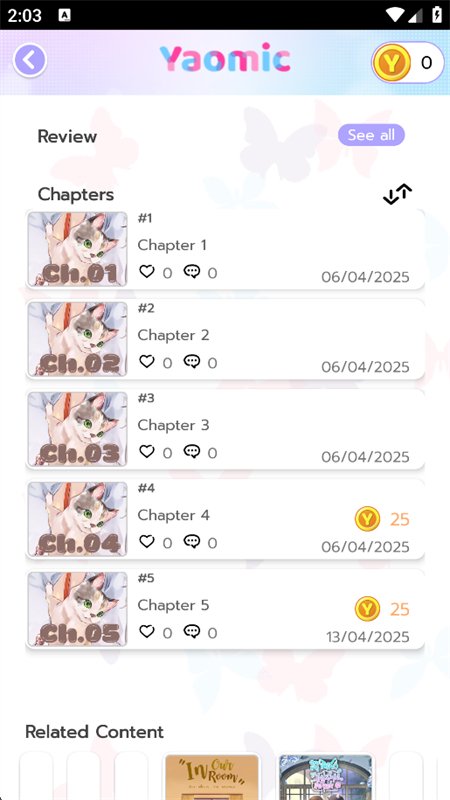Open Chapter 2
This screenshot has width=450, height=800.
coord(225,339)
